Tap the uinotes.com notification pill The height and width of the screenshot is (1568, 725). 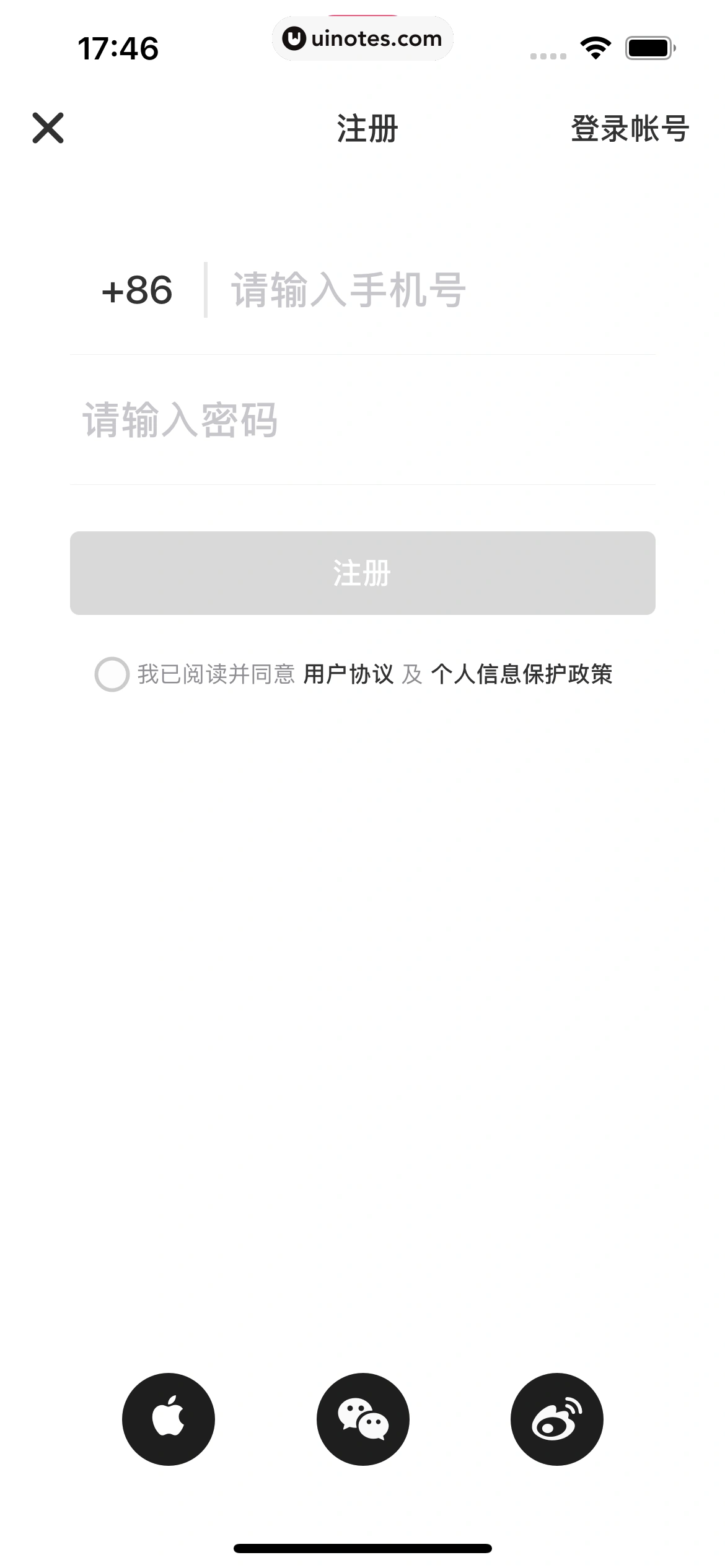pos(362,38)
